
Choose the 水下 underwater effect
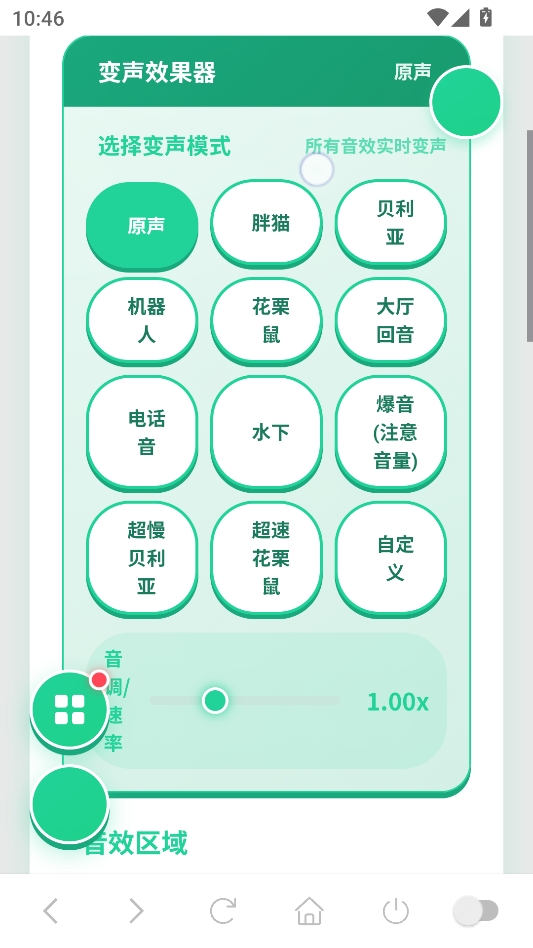266,433
